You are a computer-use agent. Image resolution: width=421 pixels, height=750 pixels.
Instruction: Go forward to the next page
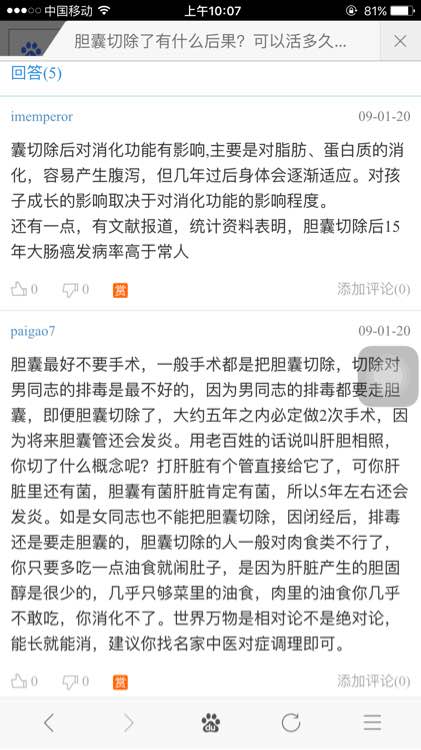129,723
